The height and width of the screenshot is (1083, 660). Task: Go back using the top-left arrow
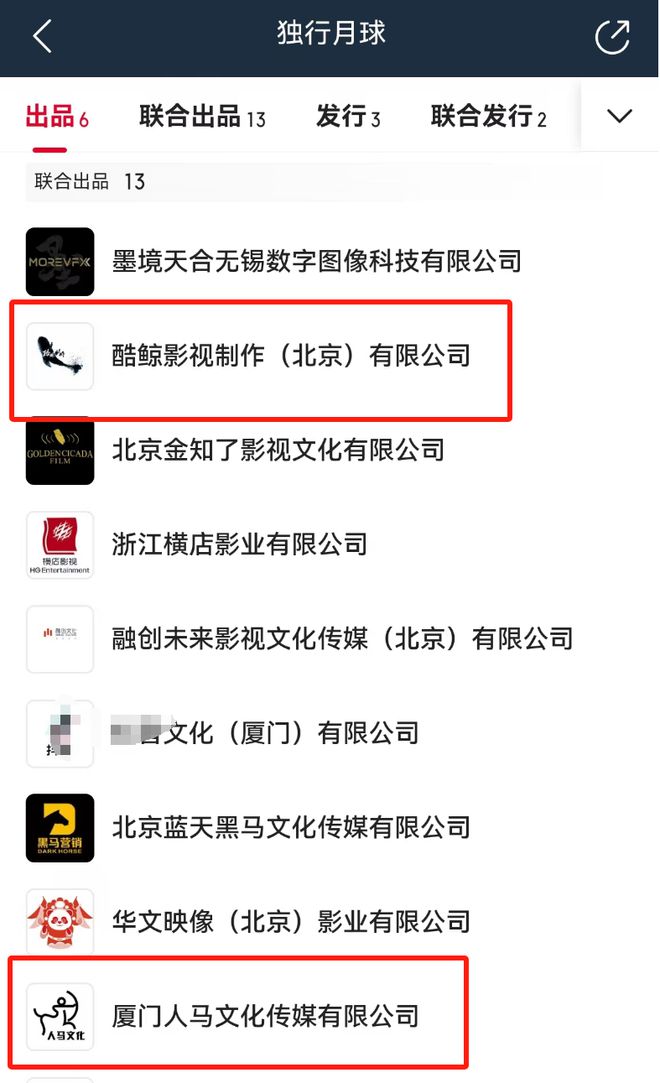pyautogui.click(x=42, y=37)
